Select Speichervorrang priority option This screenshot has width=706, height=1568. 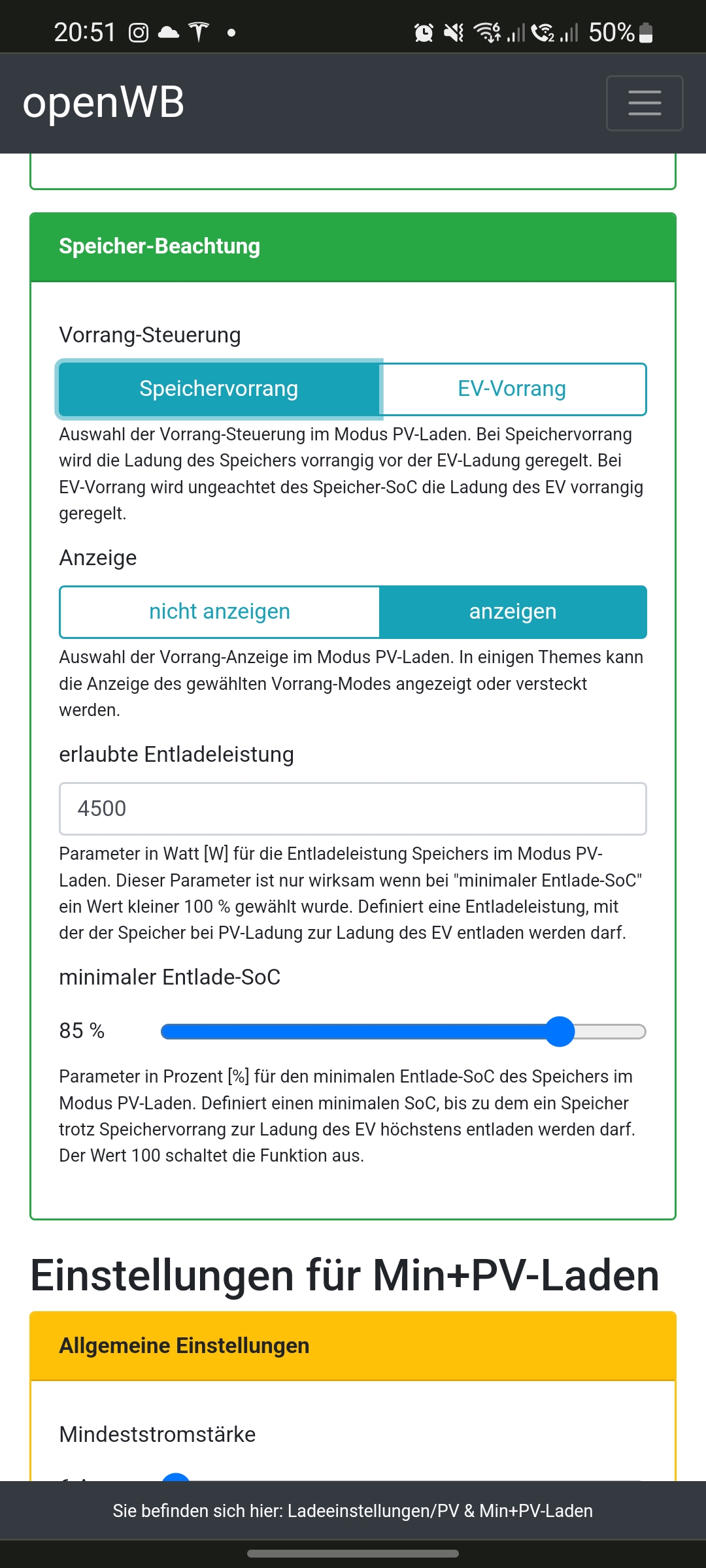point(219,389)
